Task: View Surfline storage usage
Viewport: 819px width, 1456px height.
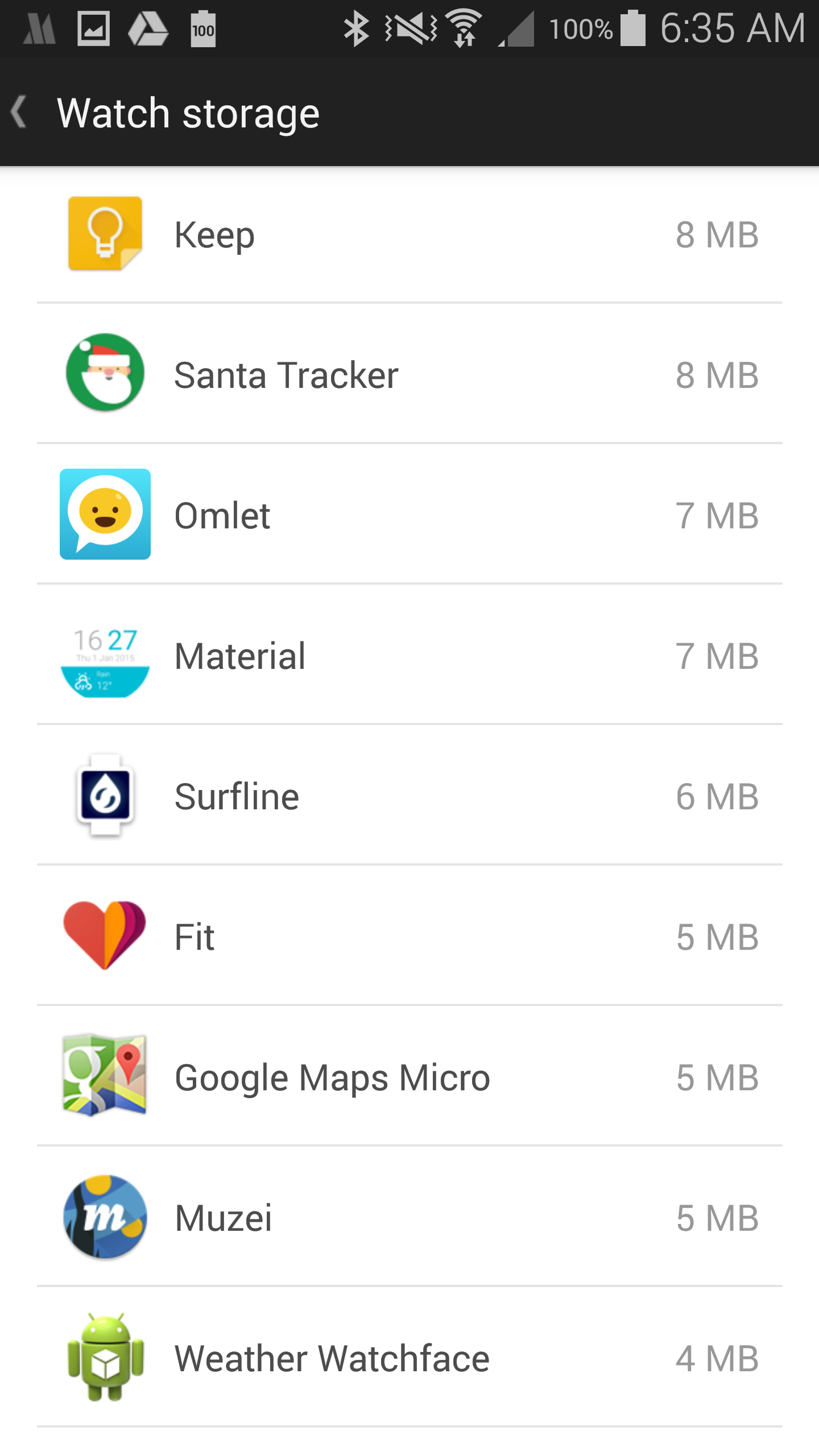Action: 409,795
